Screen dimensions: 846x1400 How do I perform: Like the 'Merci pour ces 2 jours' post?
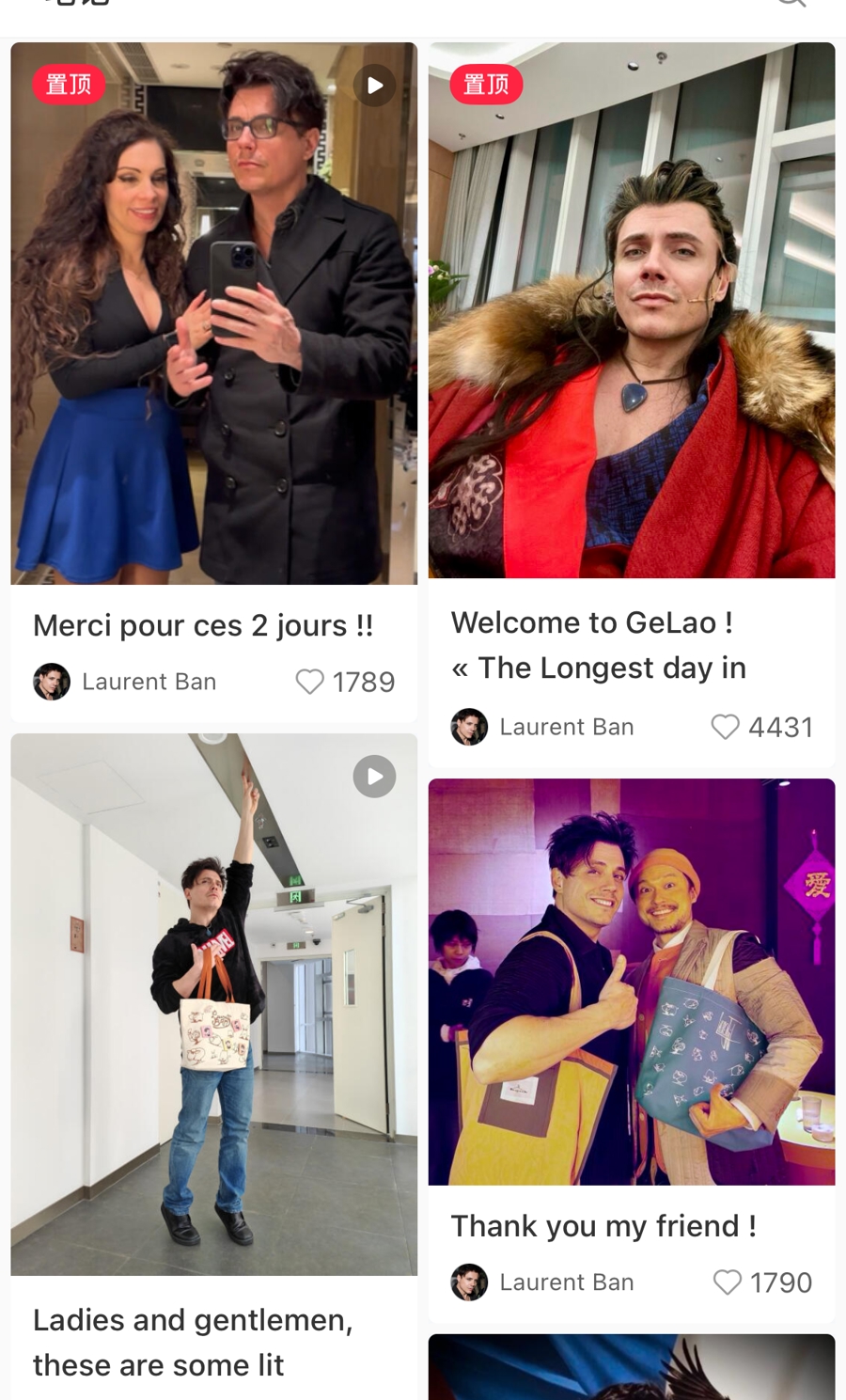(310, 682)
